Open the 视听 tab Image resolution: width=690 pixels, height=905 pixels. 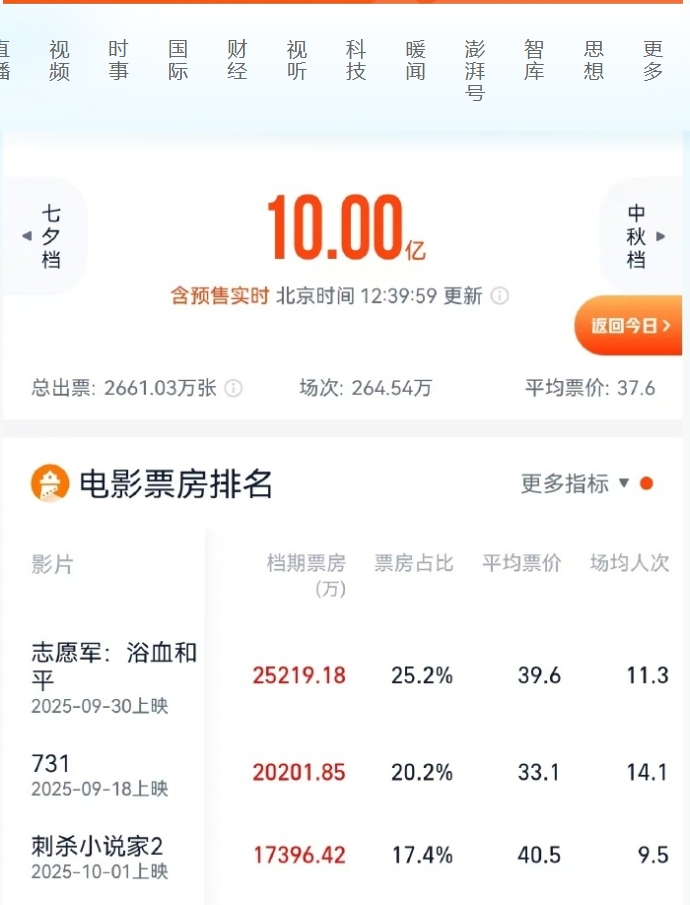pos(297,60)
